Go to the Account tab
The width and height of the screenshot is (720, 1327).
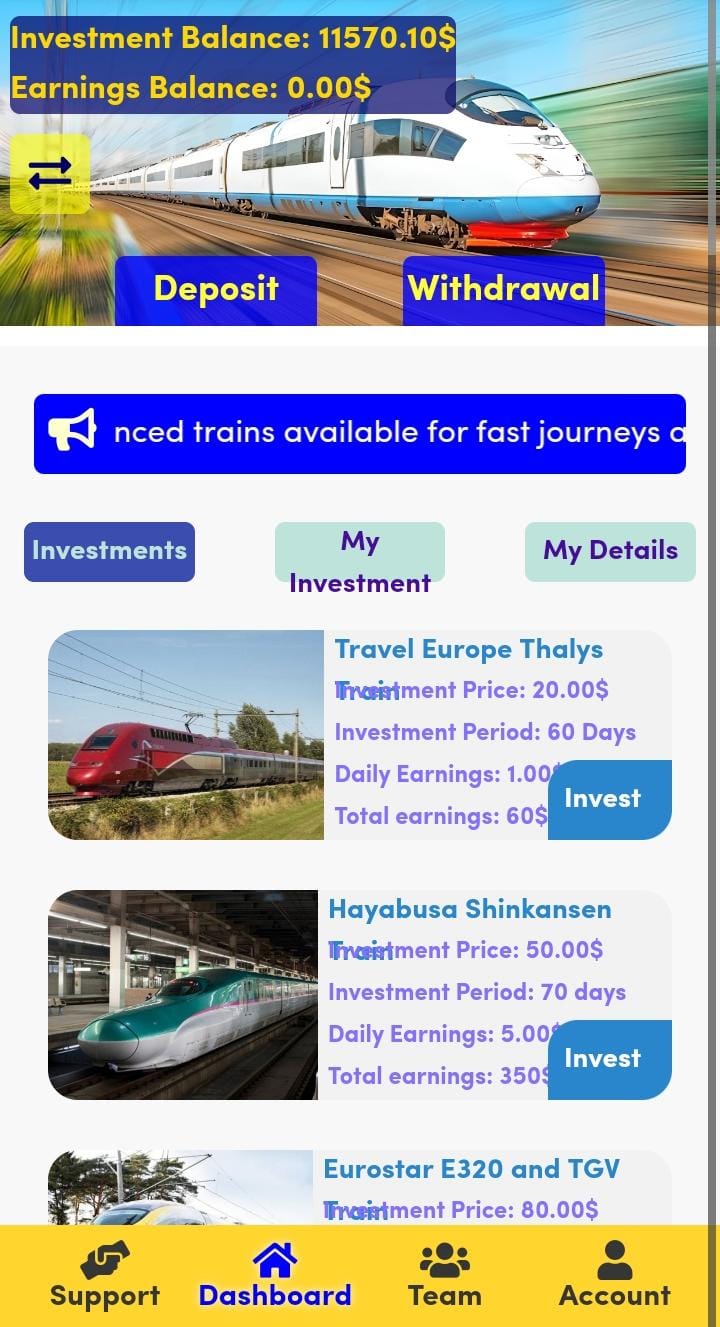point(614,1275)
